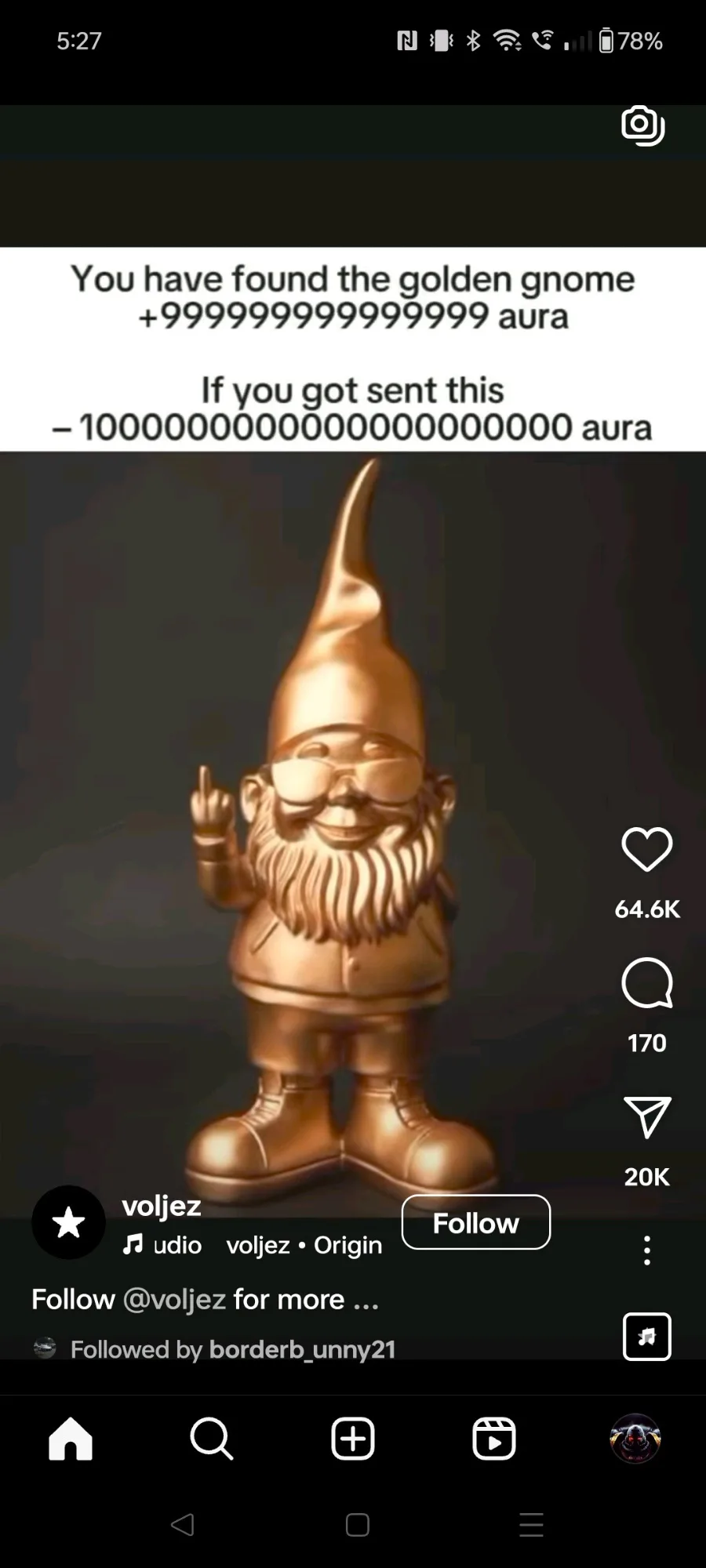Open the camera icon at top
706x1568 pixels.
[643, 125]
